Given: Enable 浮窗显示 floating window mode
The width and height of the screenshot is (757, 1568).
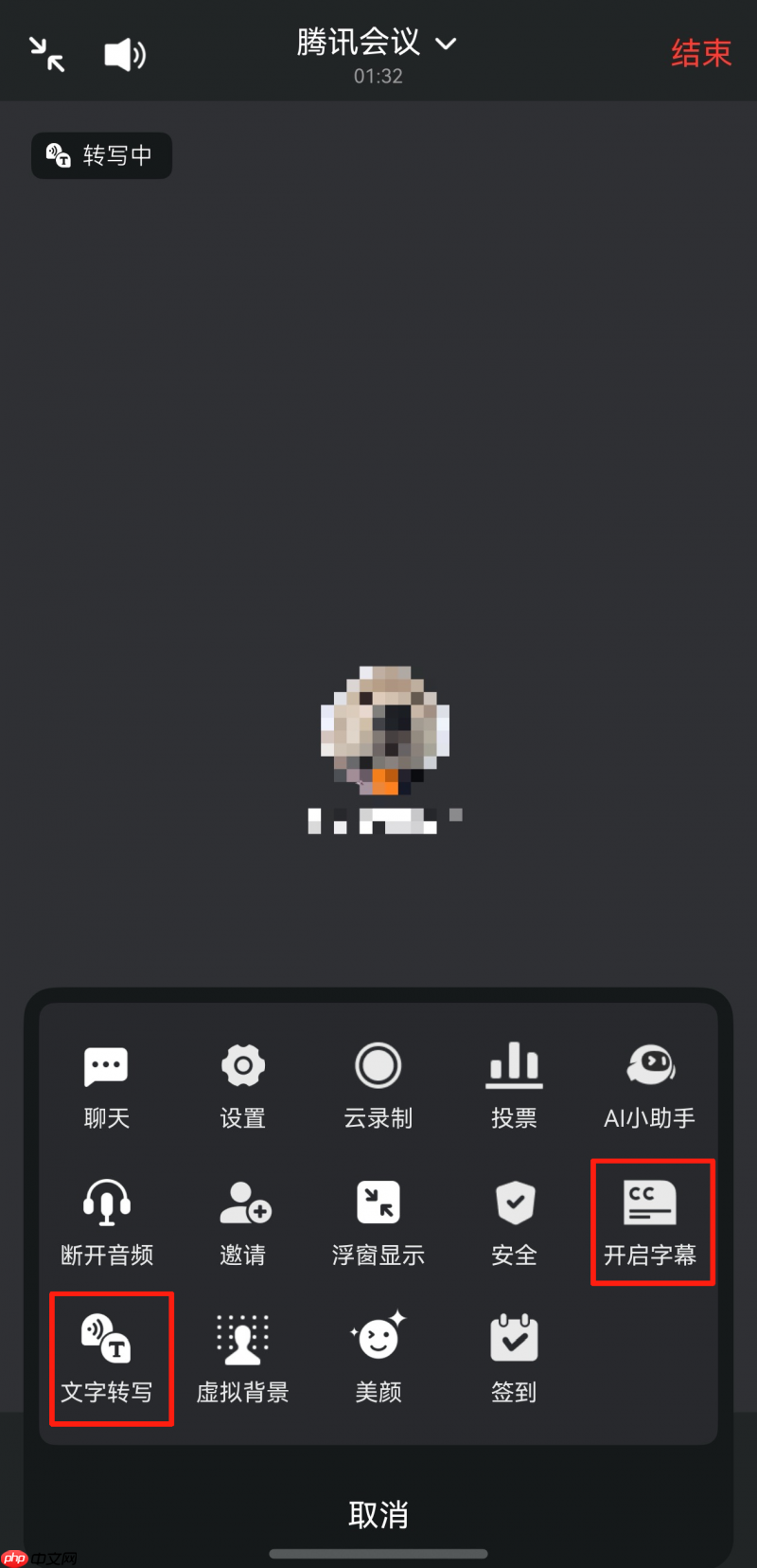Looking at the screenshot, I should coord(378,1221).
